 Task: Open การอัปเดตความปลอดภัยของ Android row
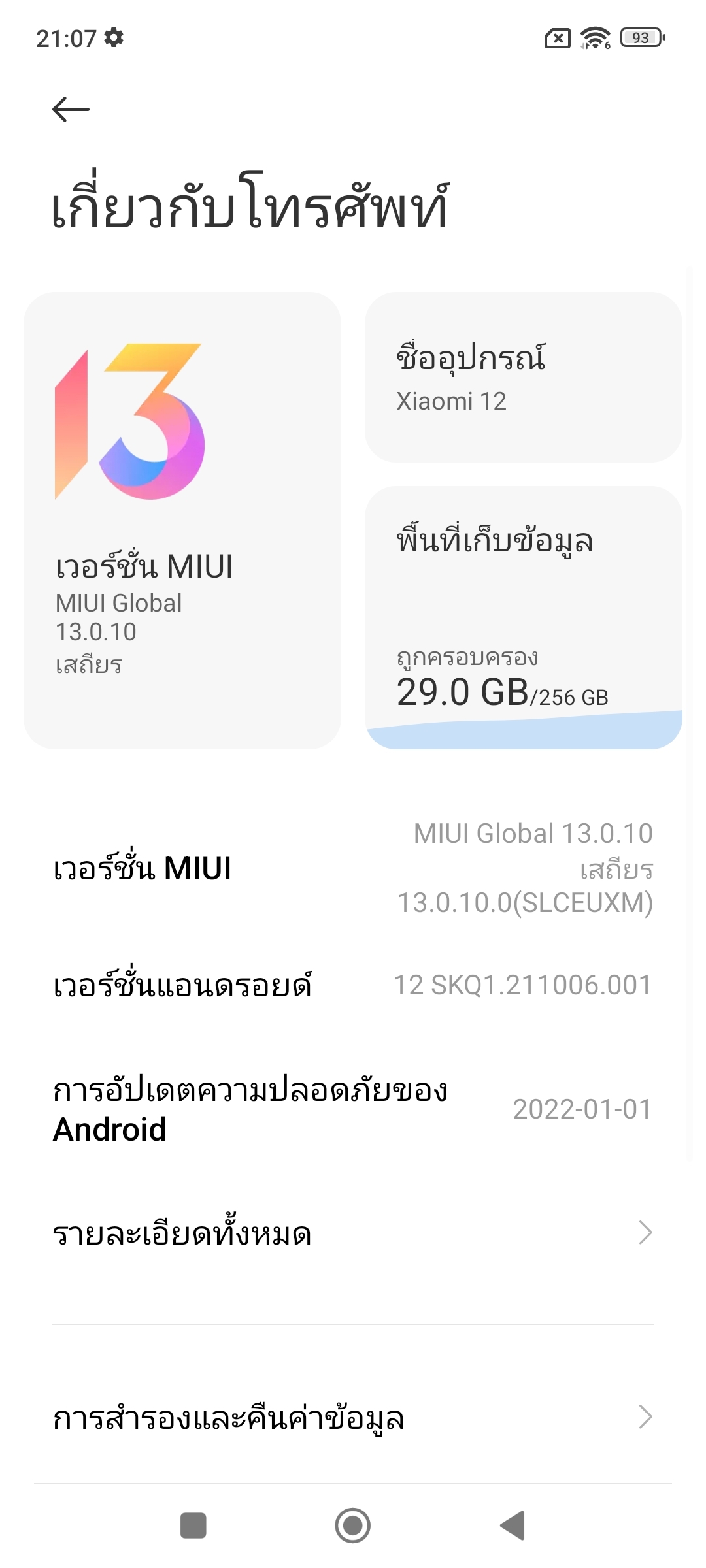tap(353, 1109)
